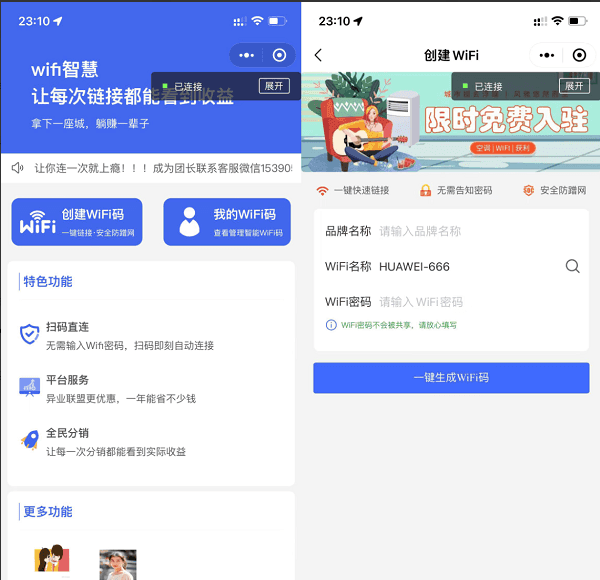The height and width of the screenshot is (580, 600).
Task: Open the 创建WiFi码 card
Action: click(x=77, y=222)
